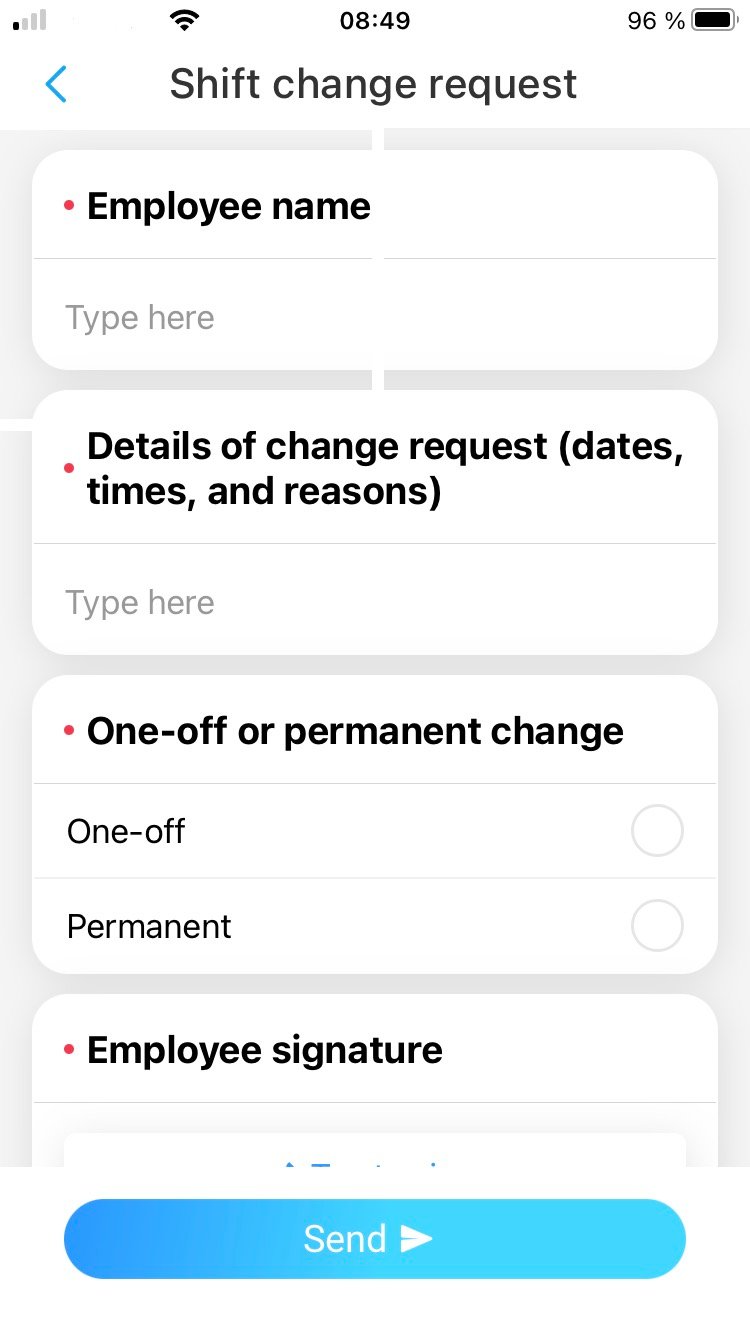Tap the red required dot beside Employee signature
This screenshot has height=1334, width=750.
68,1050
